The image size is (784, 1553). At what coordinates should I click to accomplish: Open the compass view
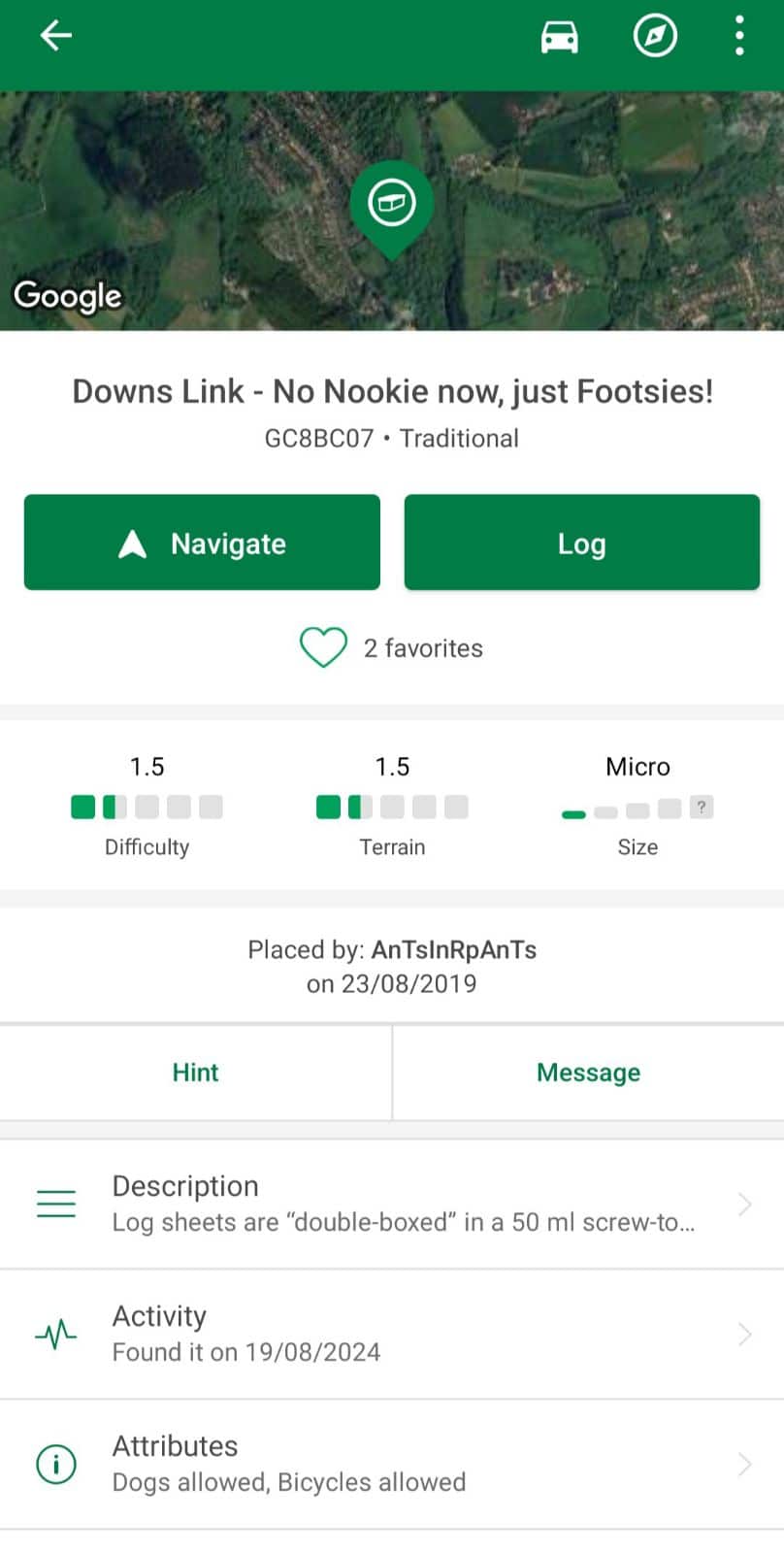tap(655, 37)
